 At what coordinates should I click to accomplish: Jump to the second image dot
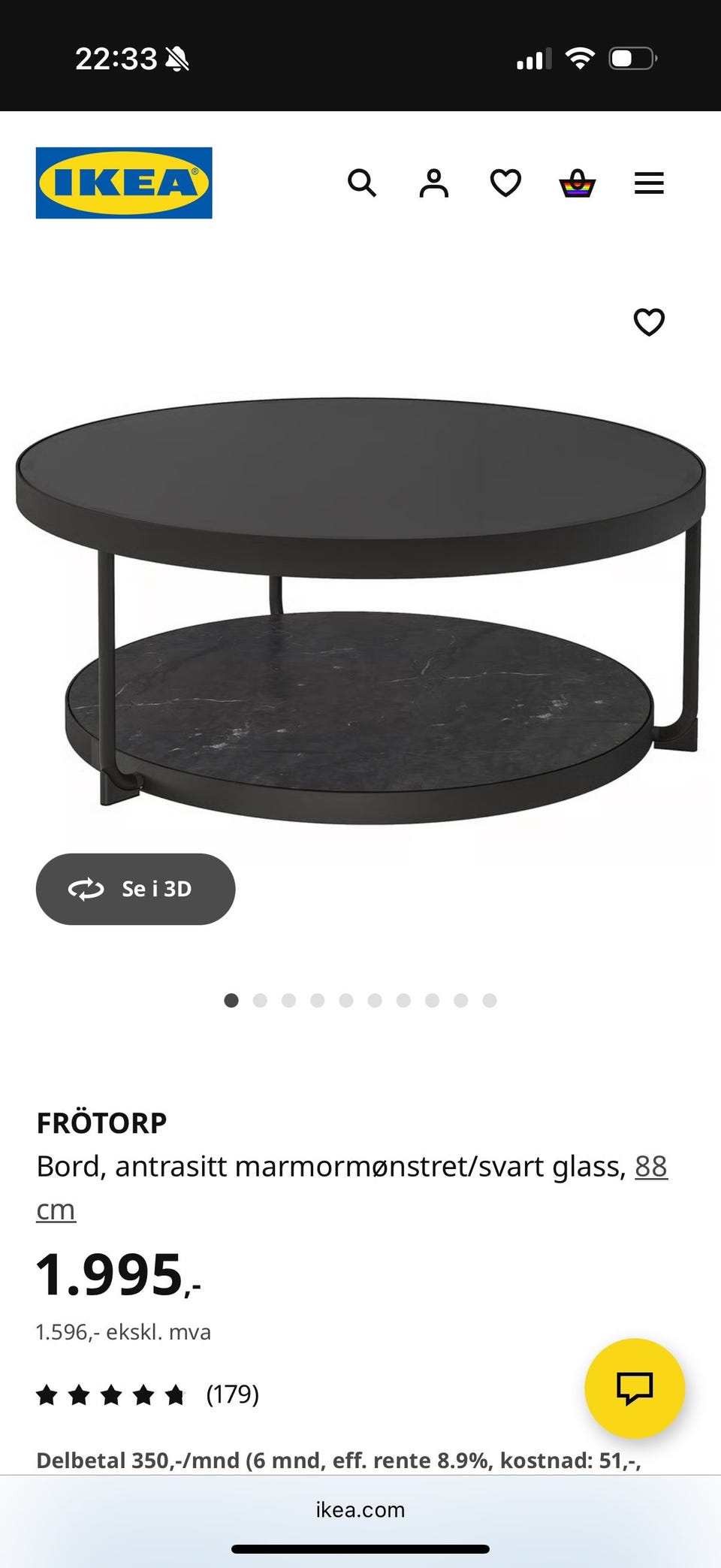click(x=261, y=1000)
